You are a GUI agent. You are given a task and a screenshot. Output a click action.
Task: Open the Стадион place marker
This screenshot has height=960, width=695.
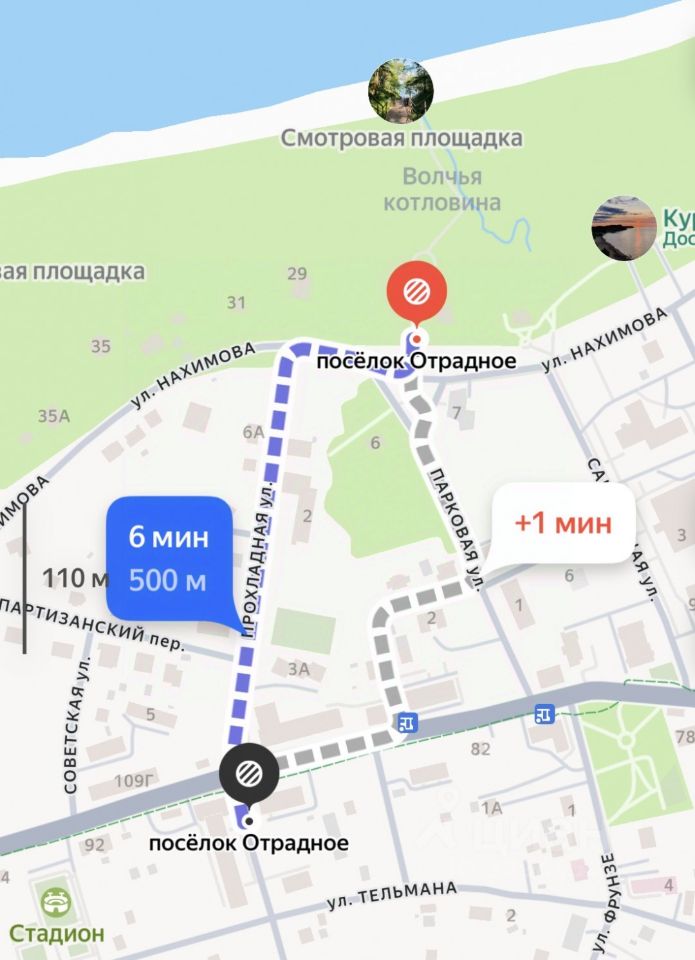56,903
